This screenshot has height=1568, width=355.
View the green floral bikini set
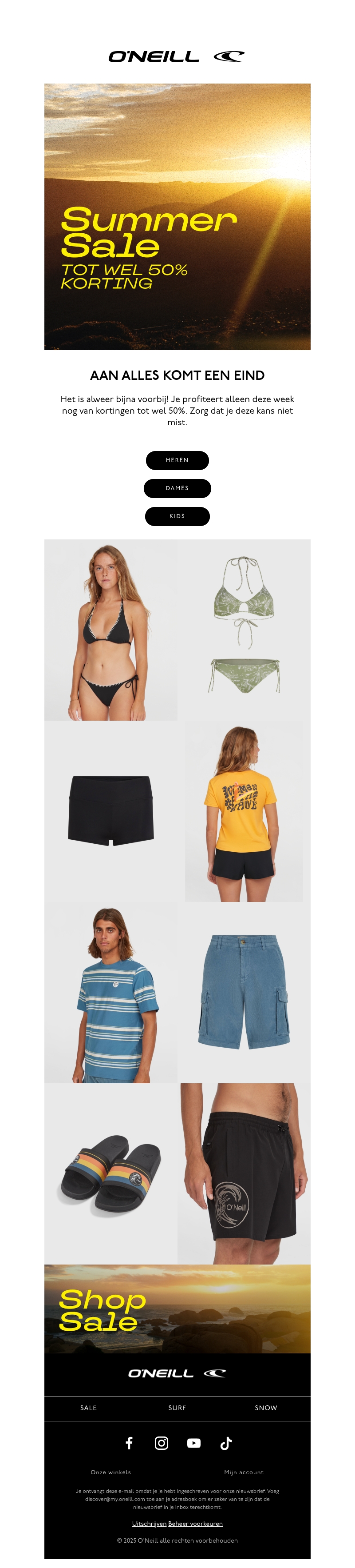(x=244, y=630)
